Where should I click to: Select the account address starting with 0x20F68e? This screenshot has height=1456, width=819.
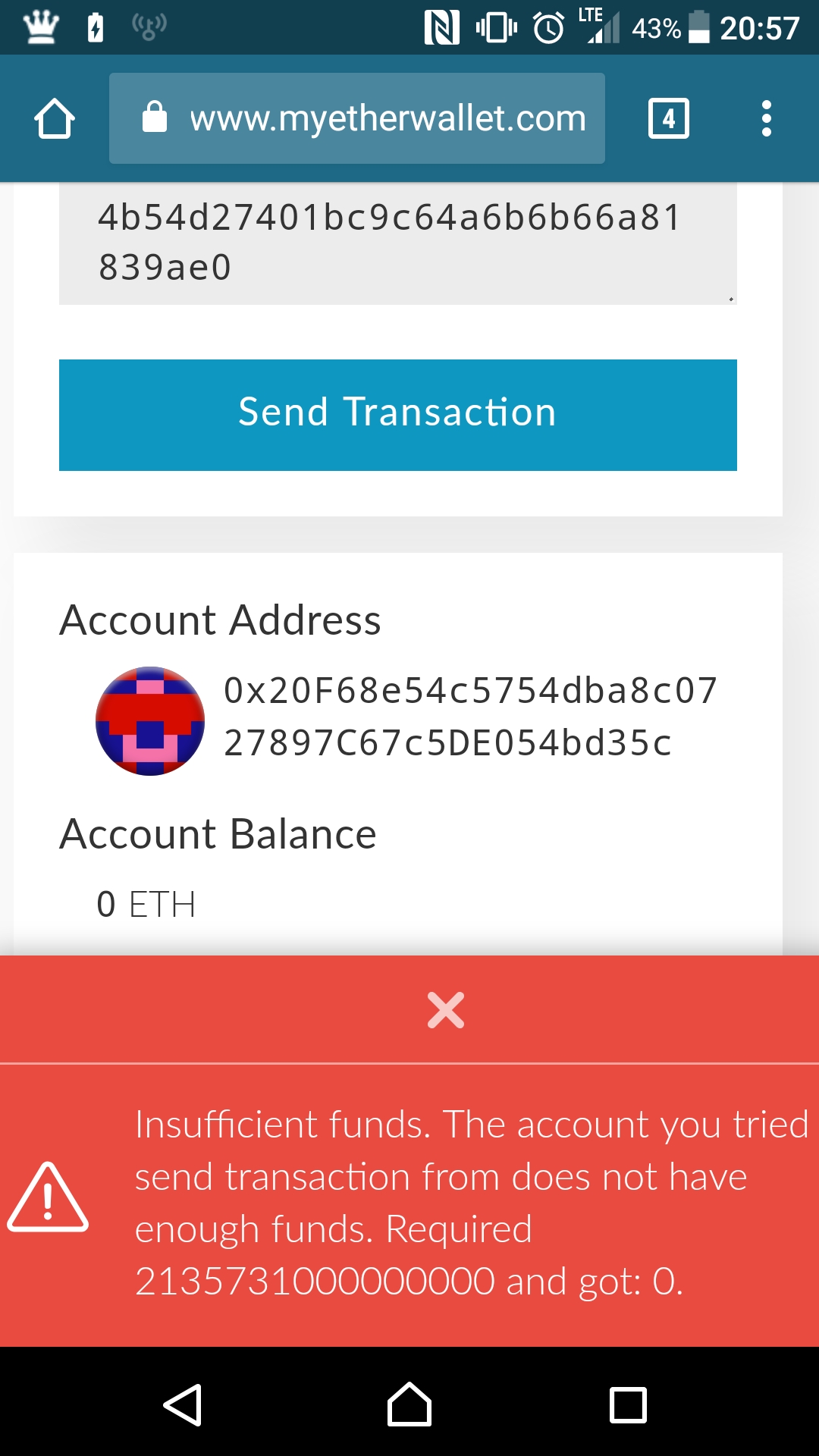click(x=470, y=717)
